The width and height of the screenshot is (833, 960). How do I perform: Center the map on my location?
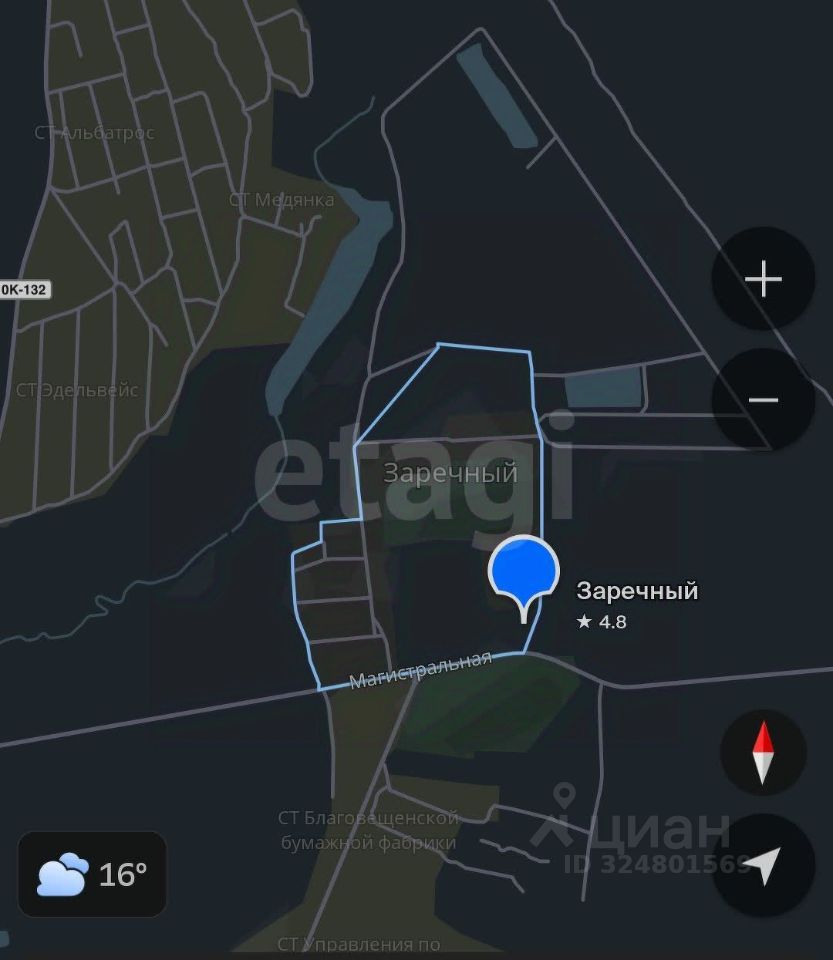(x=763, y=865)
